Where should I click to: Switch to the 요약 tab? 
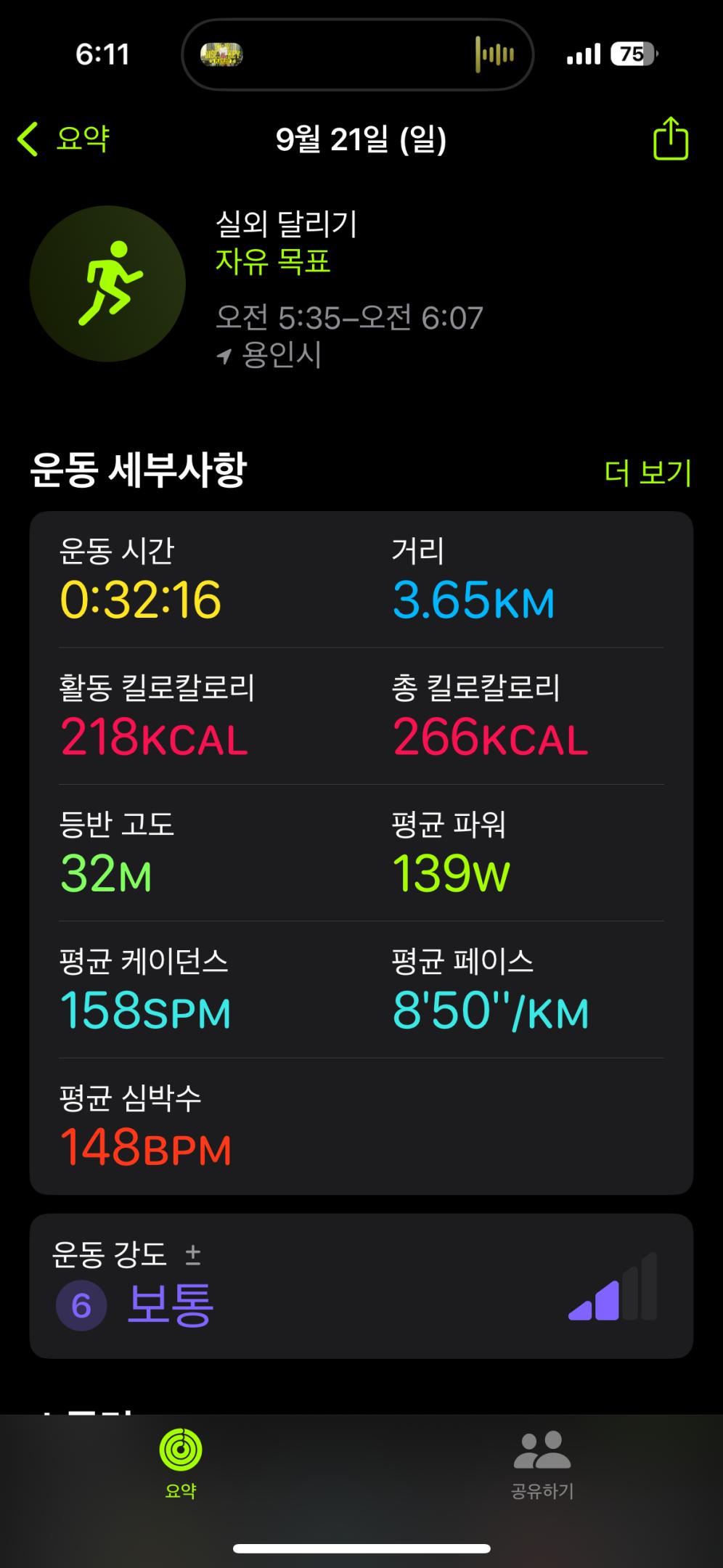(180, 1463)
